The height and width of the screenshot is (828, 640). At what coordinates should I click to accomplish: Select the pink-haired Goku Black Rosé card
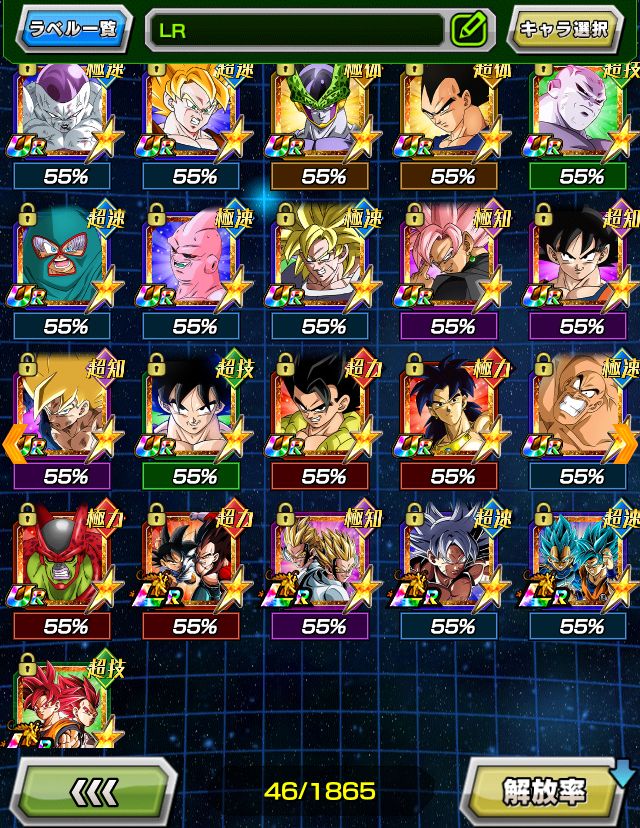coord(452,262)
